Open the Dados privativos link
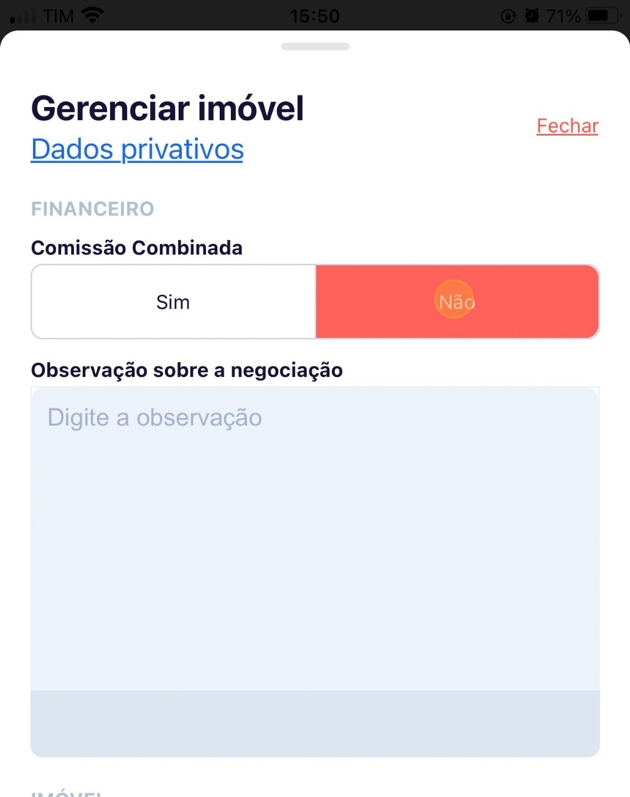The height and width of the screenshot is (797, 630). click(137, 149)
